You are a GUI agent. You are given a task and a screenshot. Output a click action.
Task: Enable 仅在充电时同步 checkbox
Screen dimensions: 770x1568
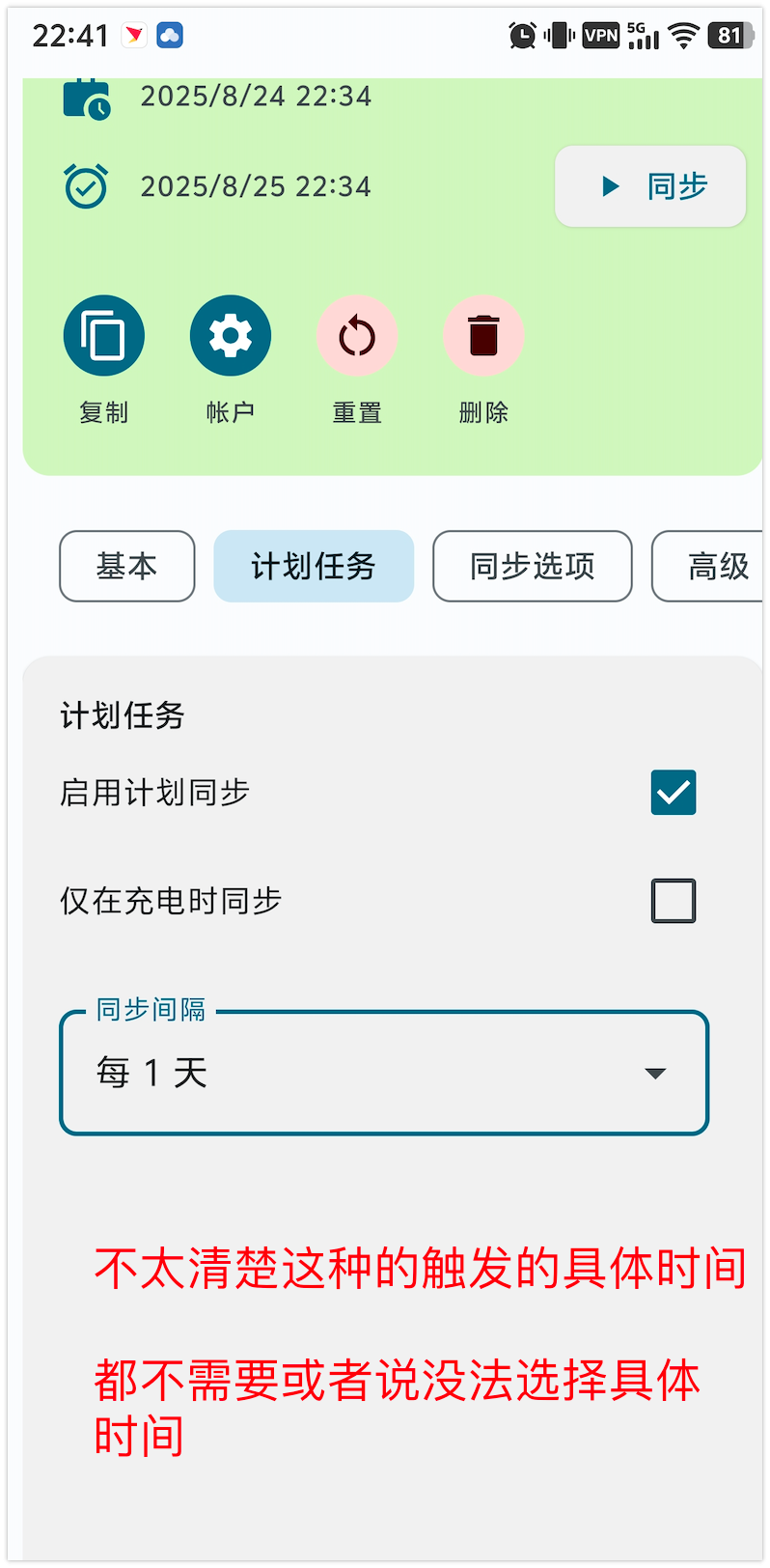tap(674, 901)
